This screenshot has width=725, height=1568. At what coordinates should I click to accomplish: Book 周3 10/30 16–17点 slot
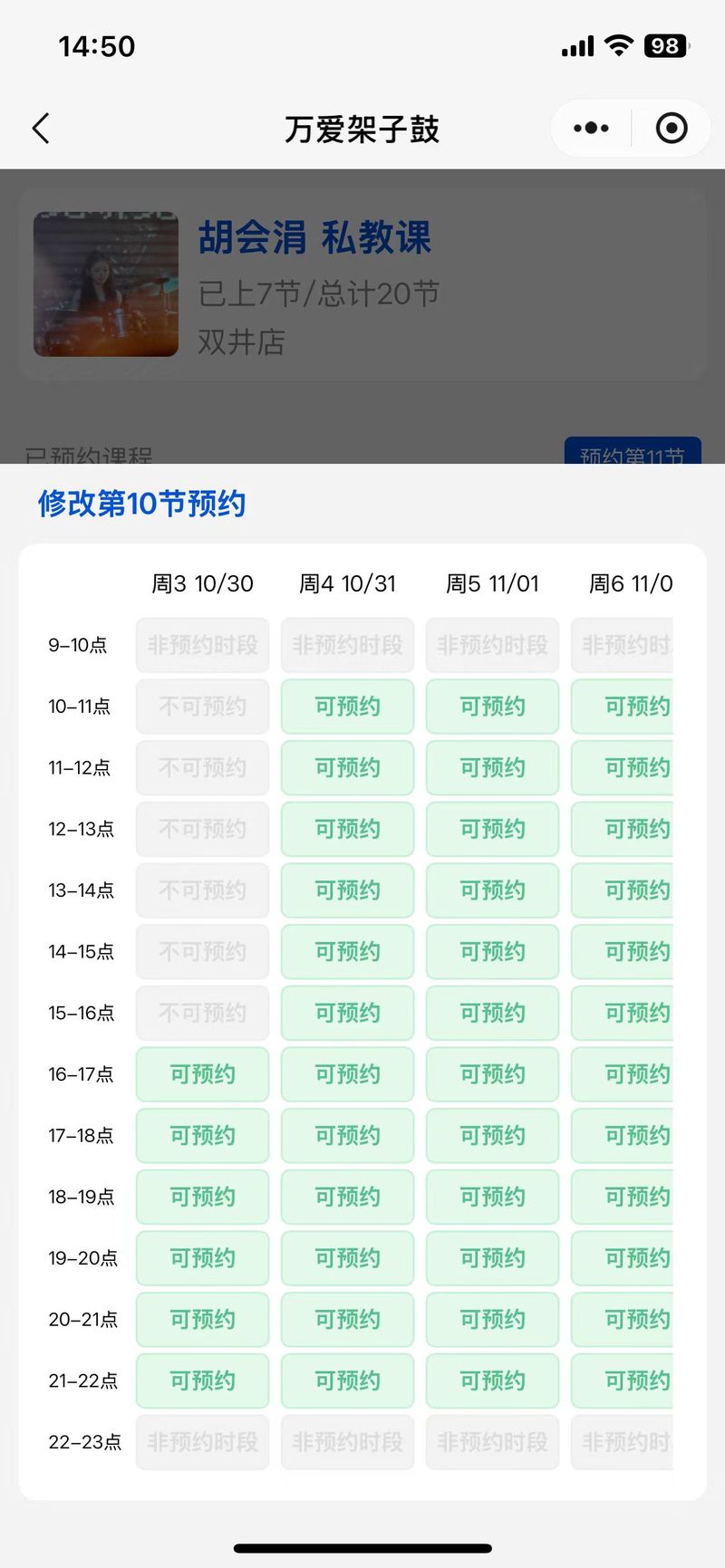point(203,1074)
